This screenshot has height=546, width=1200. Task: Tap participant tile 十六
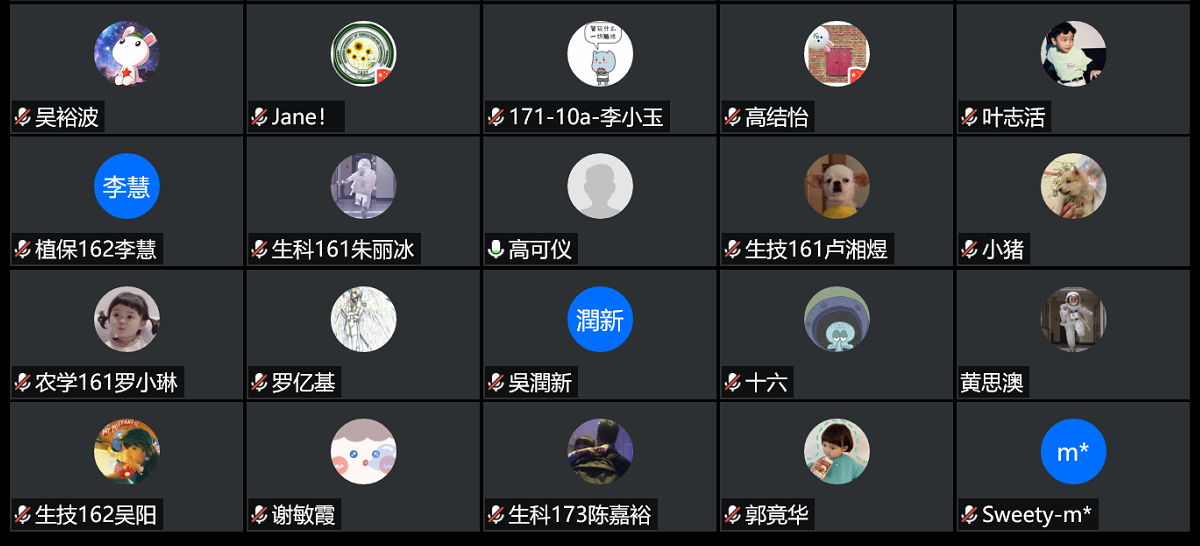[837, 334]
